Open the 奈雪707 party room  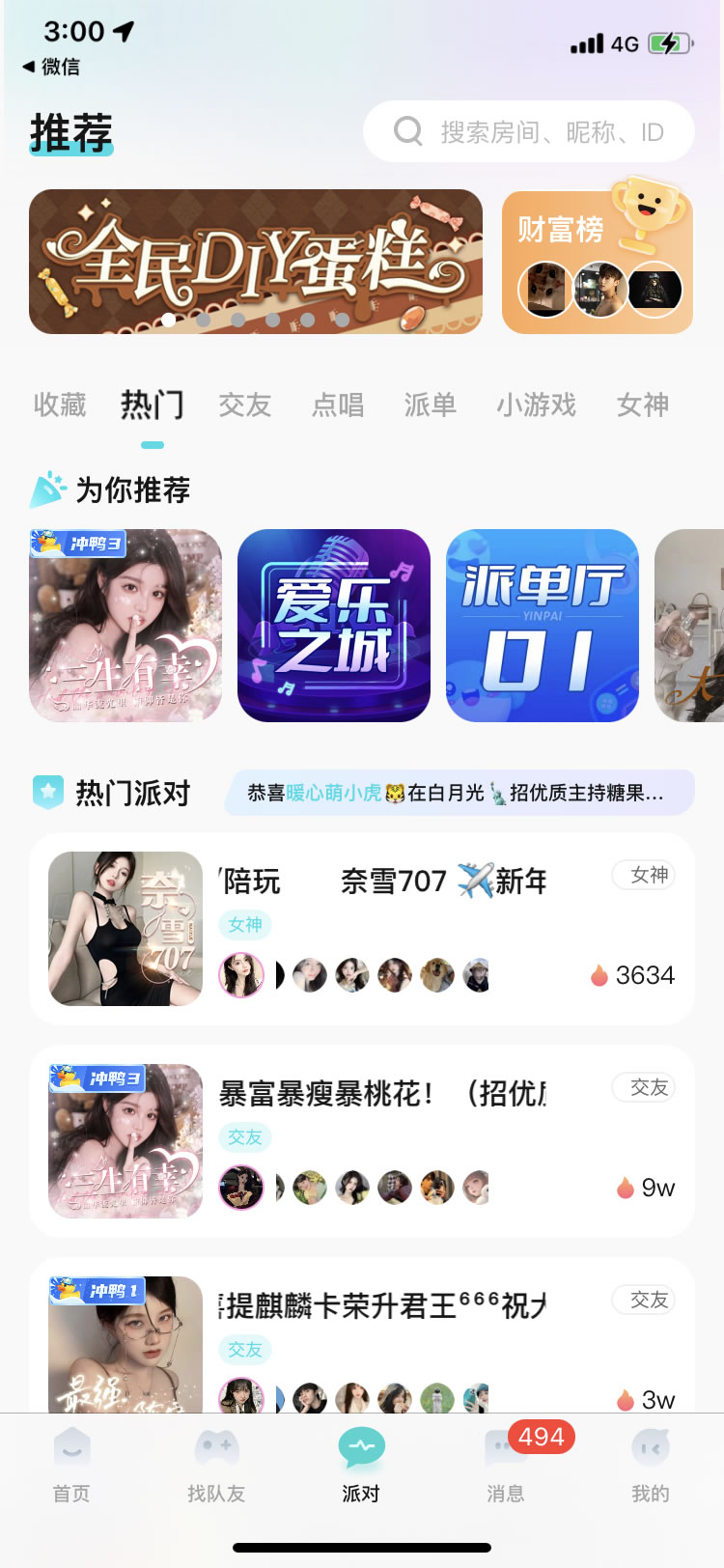pyautogui.click(x=362, y=929)
